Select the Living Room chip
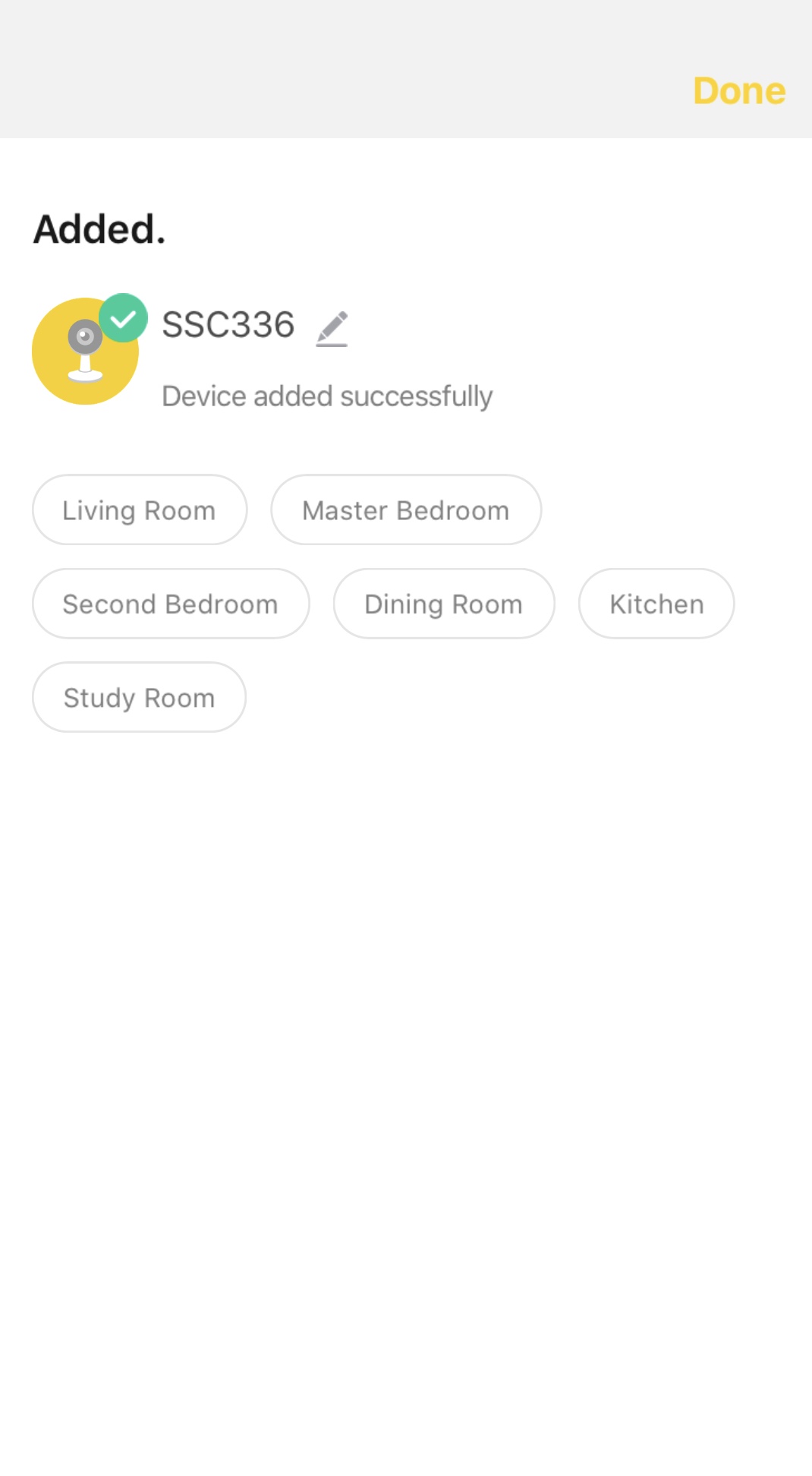Image resolution: width=812 pixels, height=1476 pixels. point(140,510)
